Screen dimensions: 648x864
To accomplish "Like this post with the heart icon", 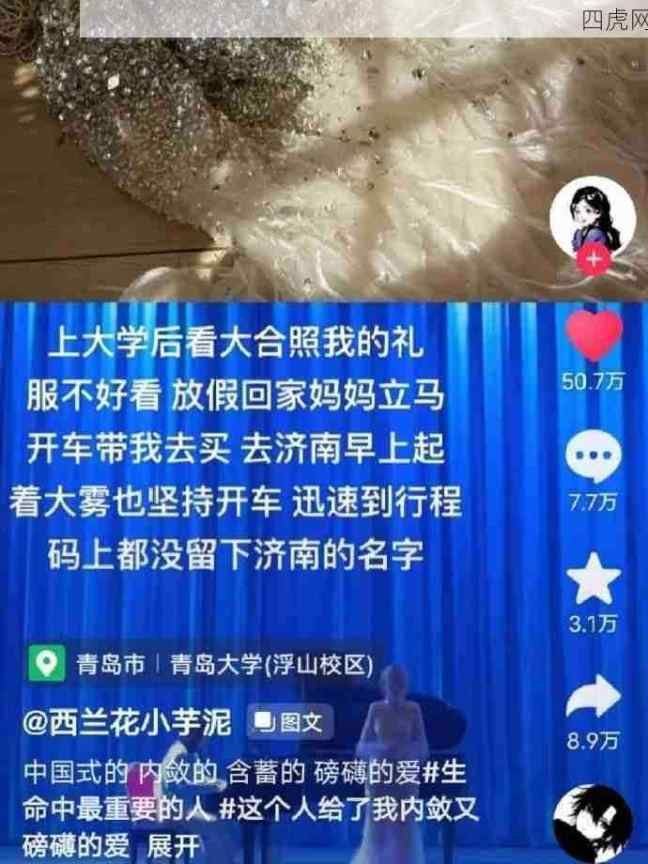I will pyautogui.click(x=594, y=336).
